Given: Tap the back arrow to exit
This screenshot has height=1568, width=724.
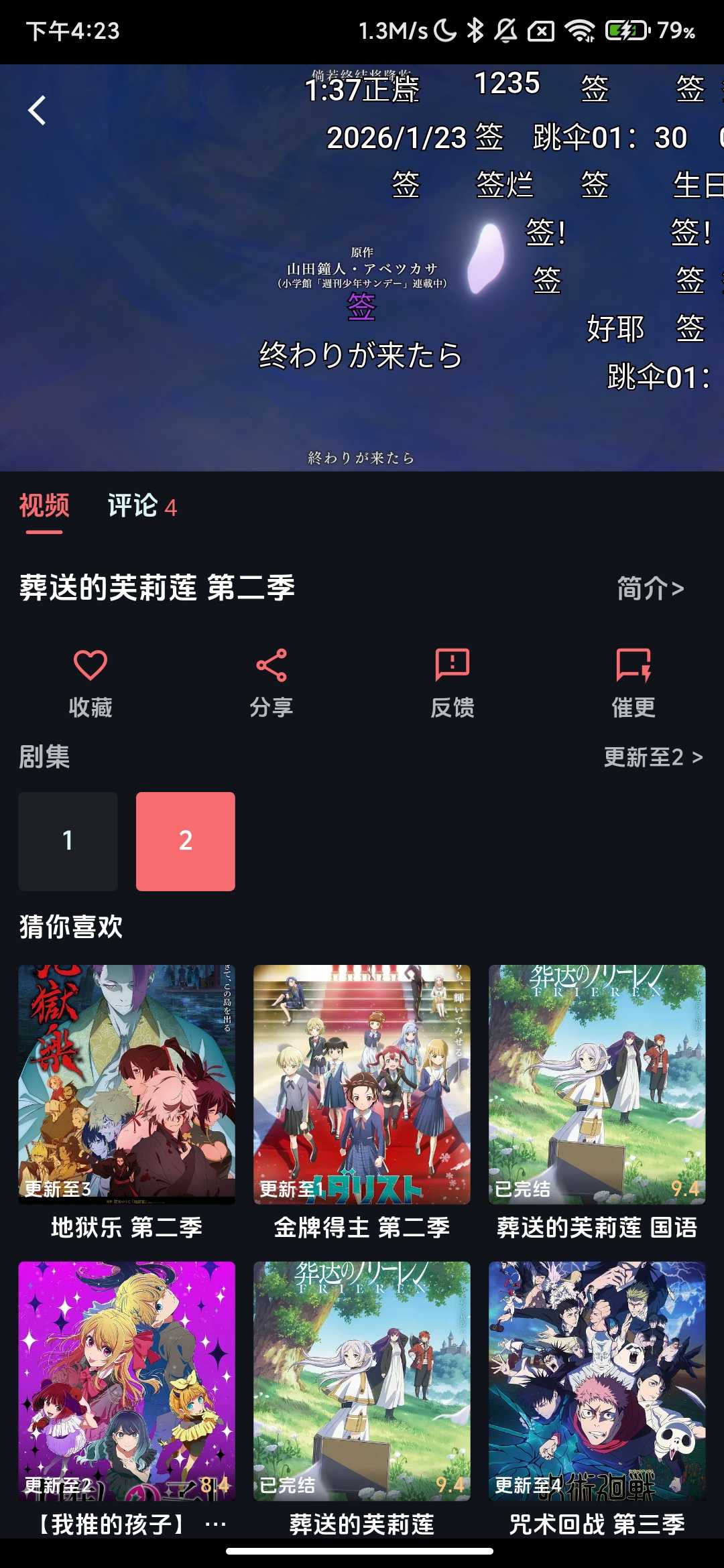Looking at the screenshot, I should (x=37, y=109).
